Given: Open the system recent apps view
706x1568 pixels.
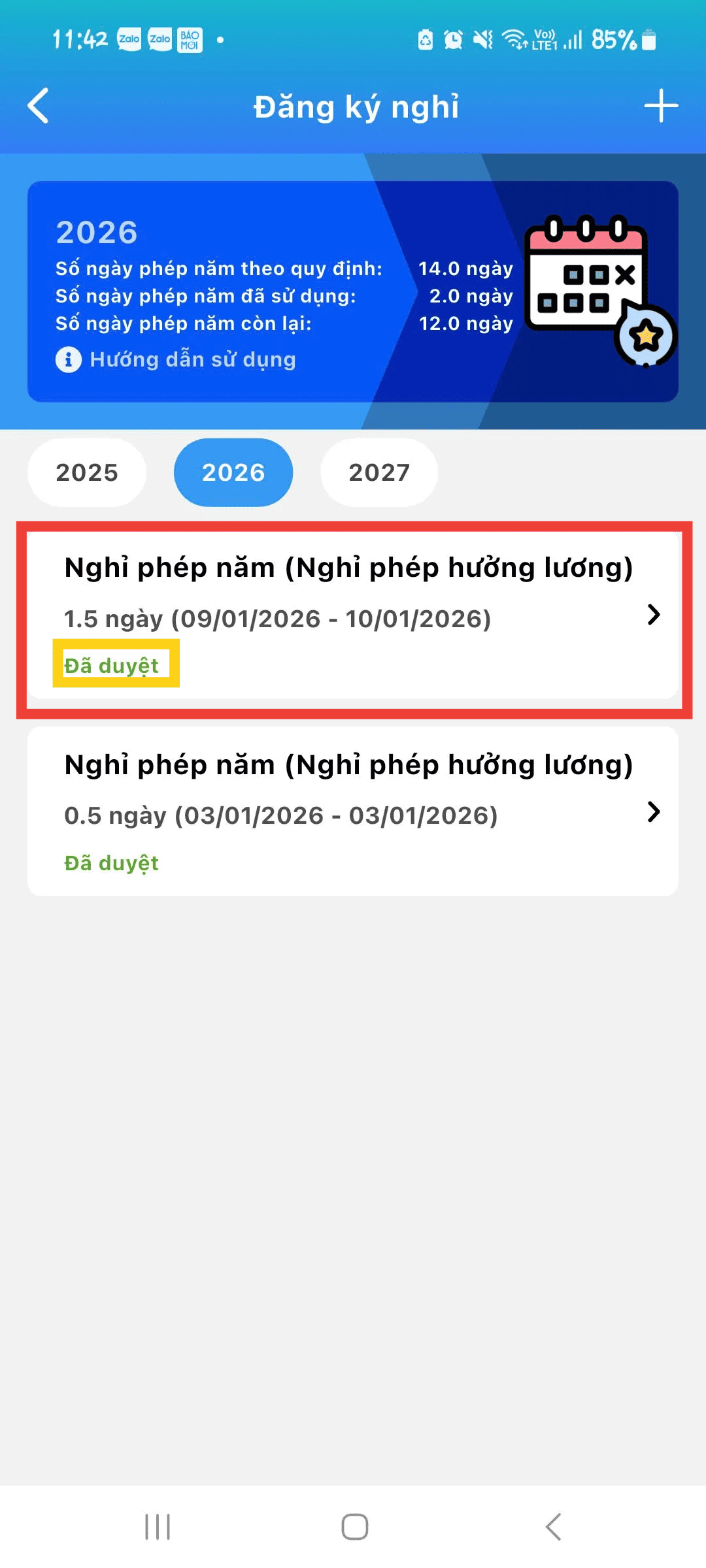Looking at the screenshot, I should (x=158, y=1527).
